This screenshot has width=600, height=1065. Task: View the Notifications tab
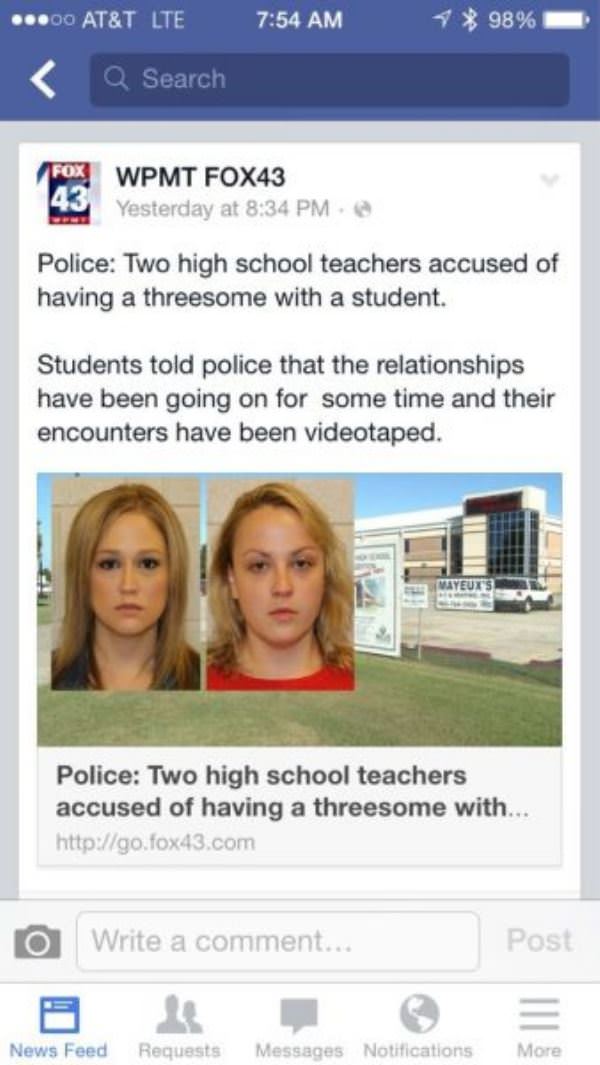click(x=417, y=1025)
